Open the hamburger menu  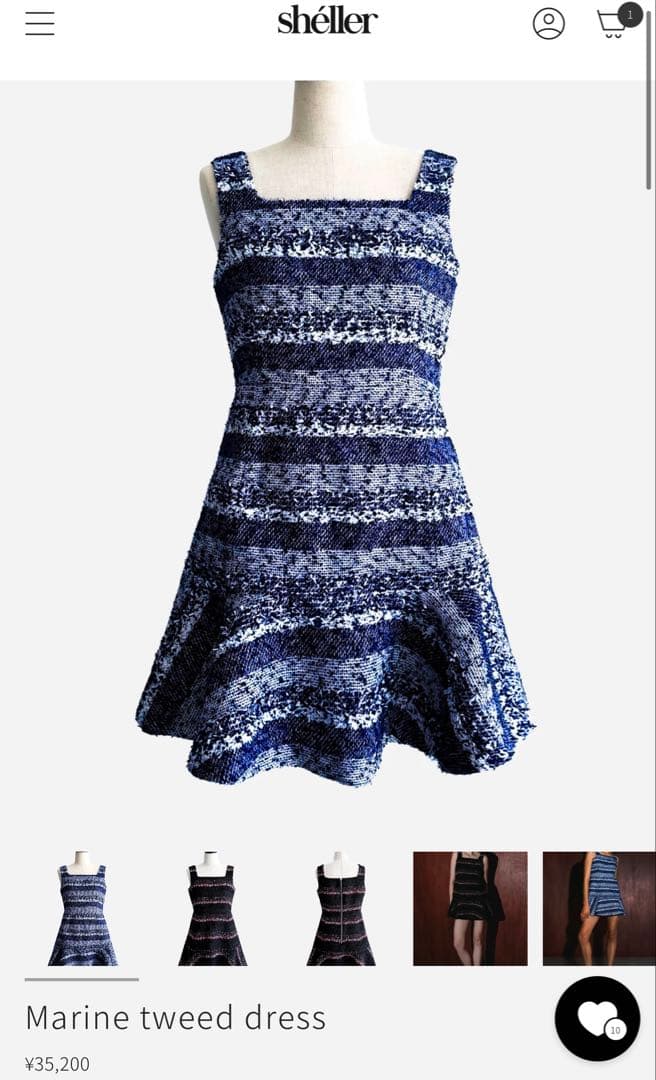[40, 24]
